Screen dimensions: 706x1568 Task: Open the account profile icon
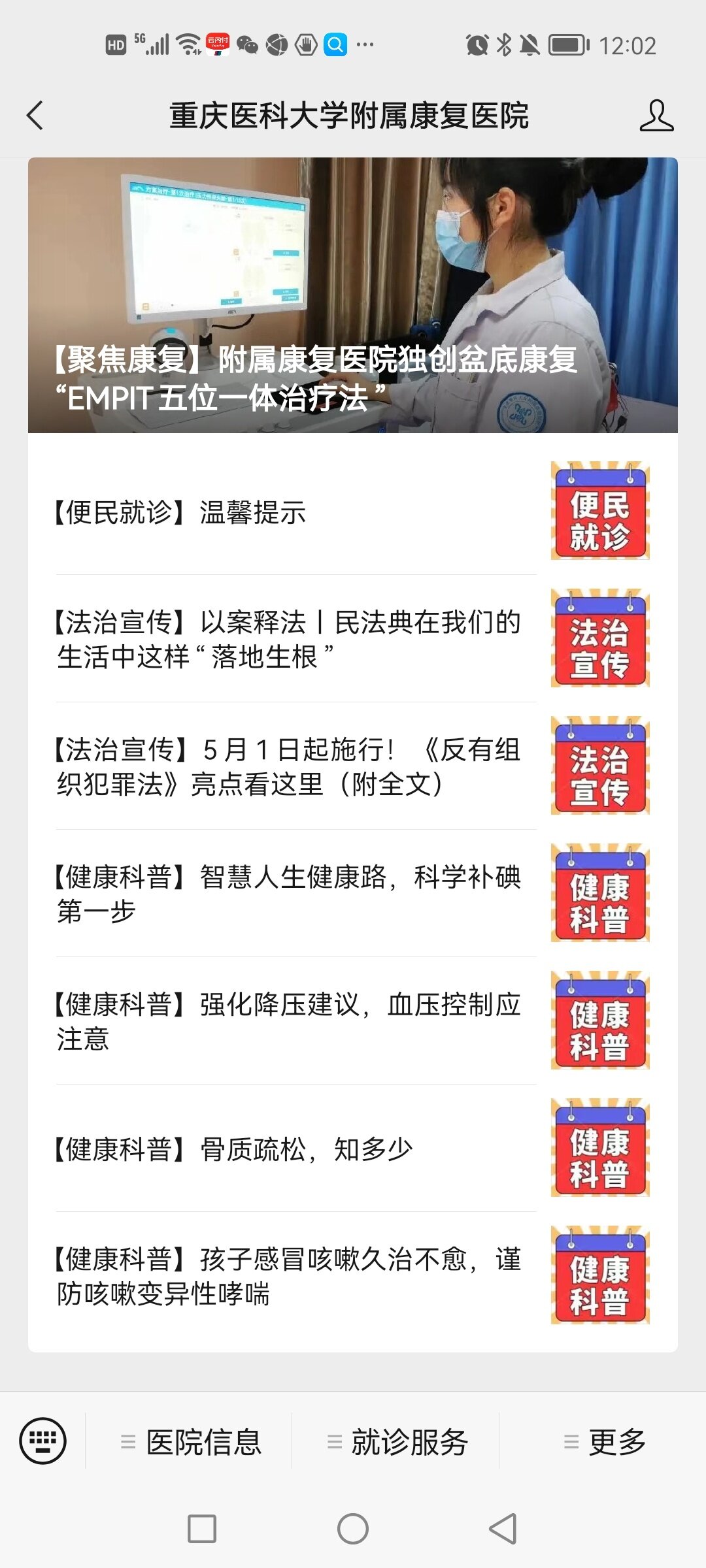click(x=656, y=116)
